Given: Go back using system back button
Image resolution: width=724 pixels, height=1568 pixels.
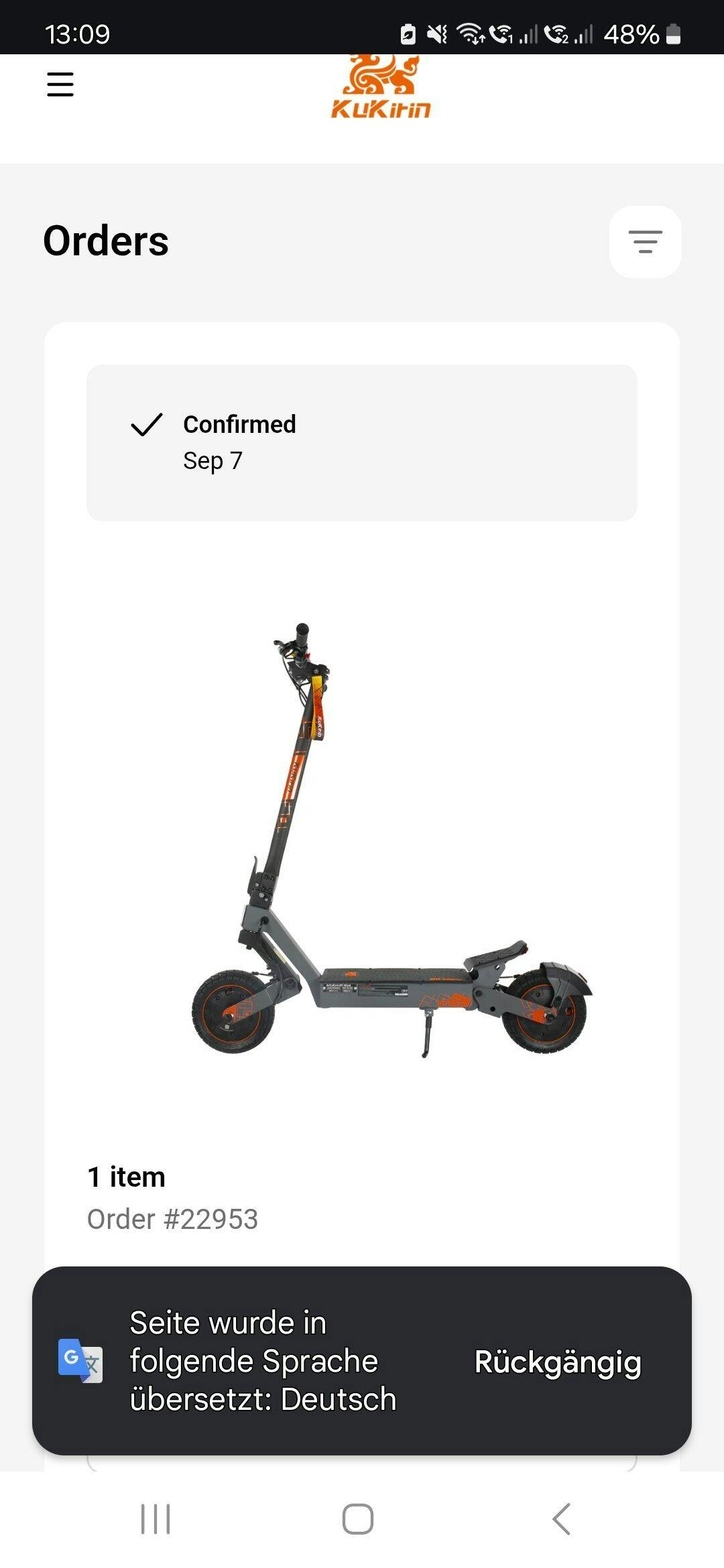Looking at the screenshot, I should point(562,1518).
